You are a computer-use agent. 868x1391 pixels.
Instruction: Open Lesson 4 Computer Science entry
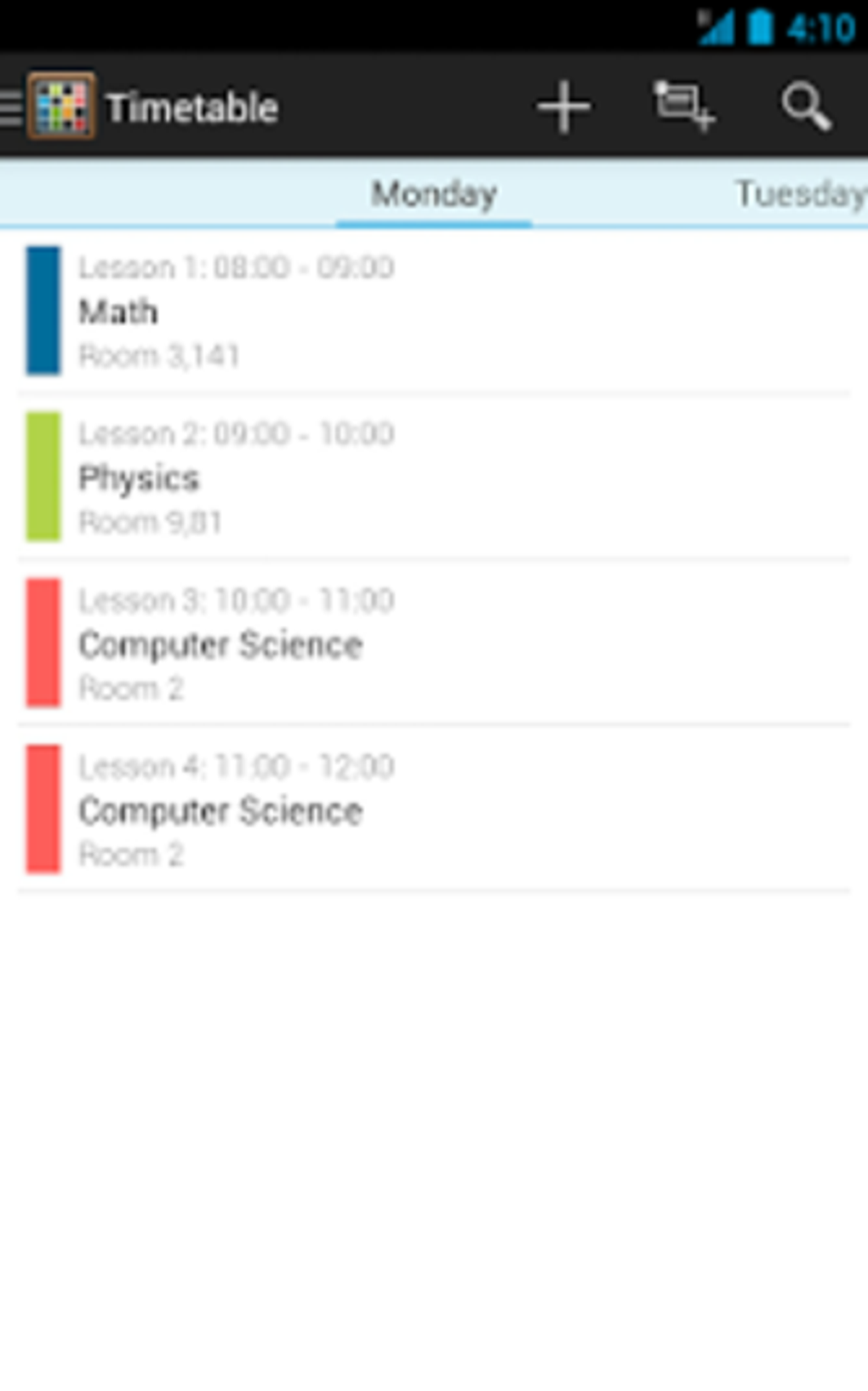[x=434, y=809]
